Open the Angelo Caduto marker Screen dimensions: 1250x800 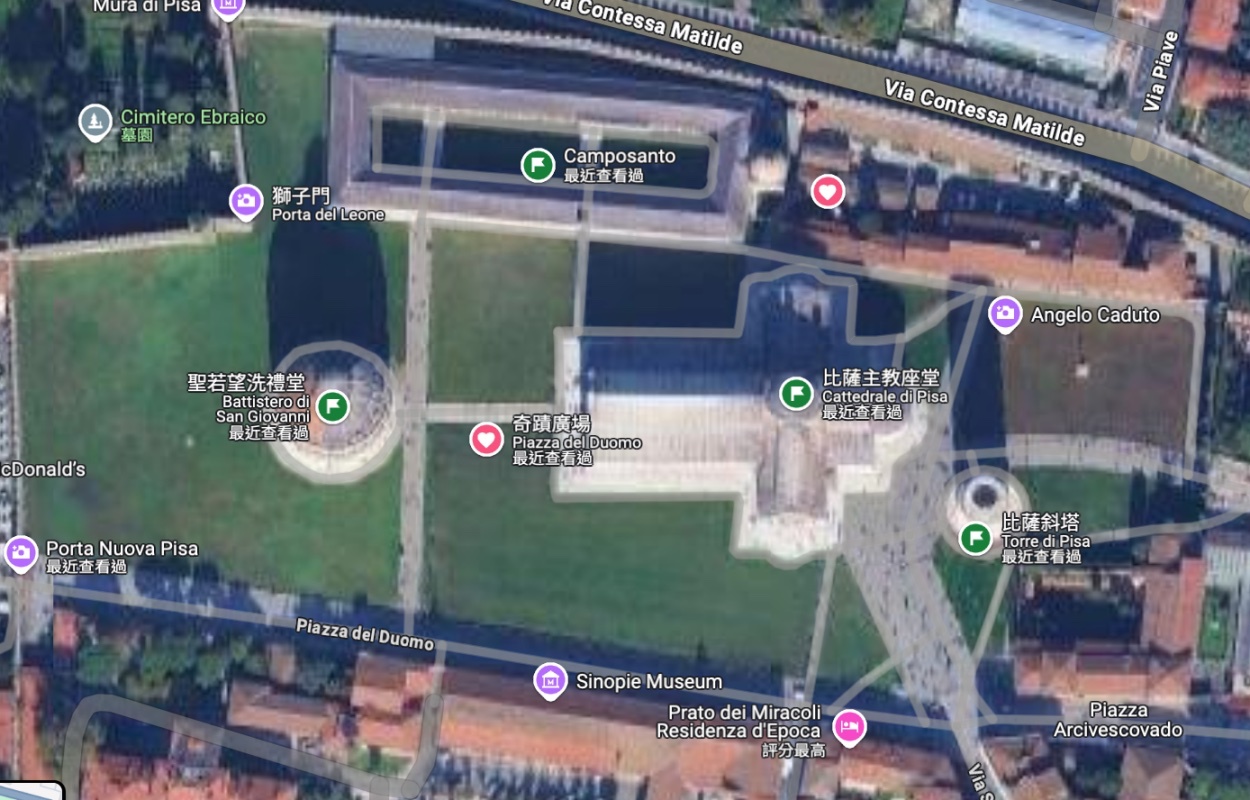click(x=1005, y=314)
